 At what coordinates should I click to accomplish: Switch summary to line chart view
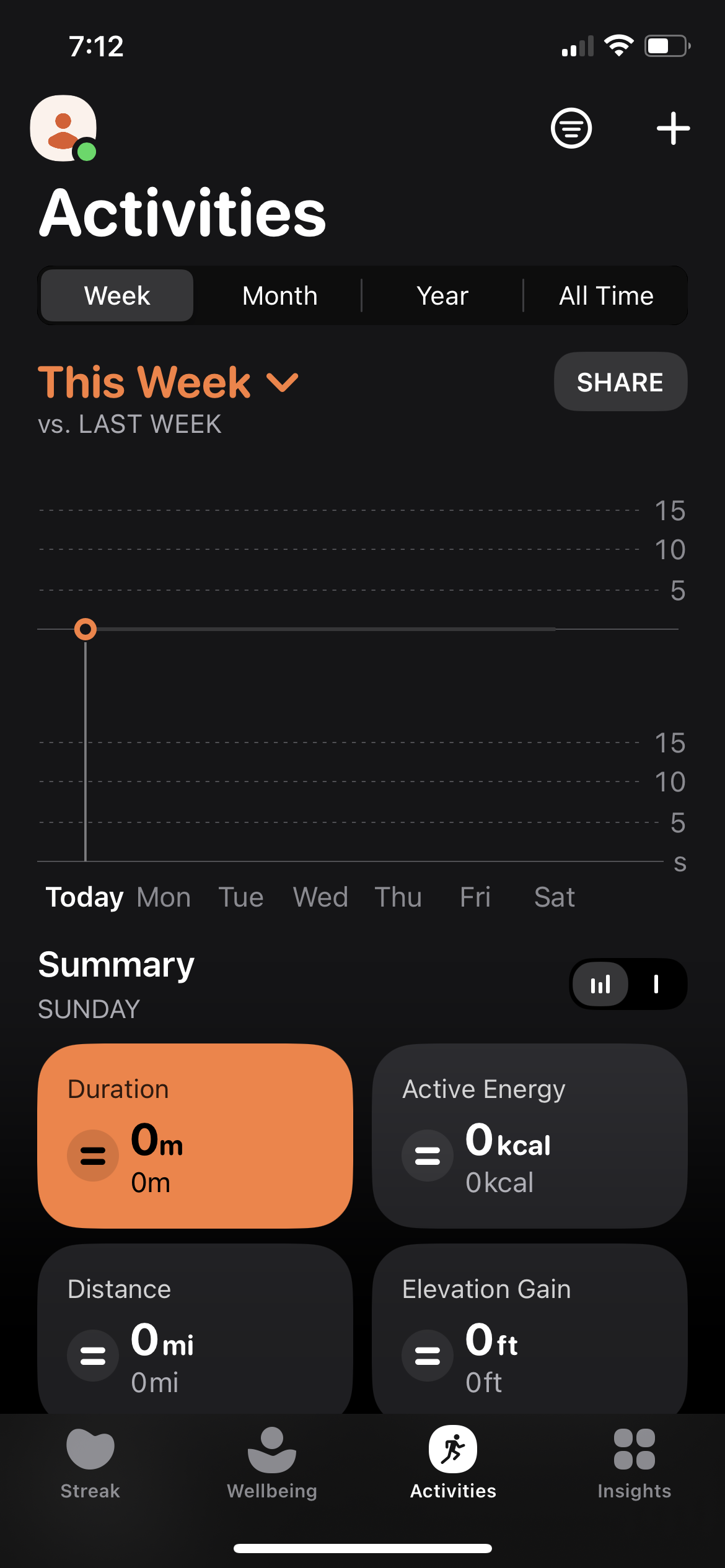pyautogui.click(x=656, y=985)
